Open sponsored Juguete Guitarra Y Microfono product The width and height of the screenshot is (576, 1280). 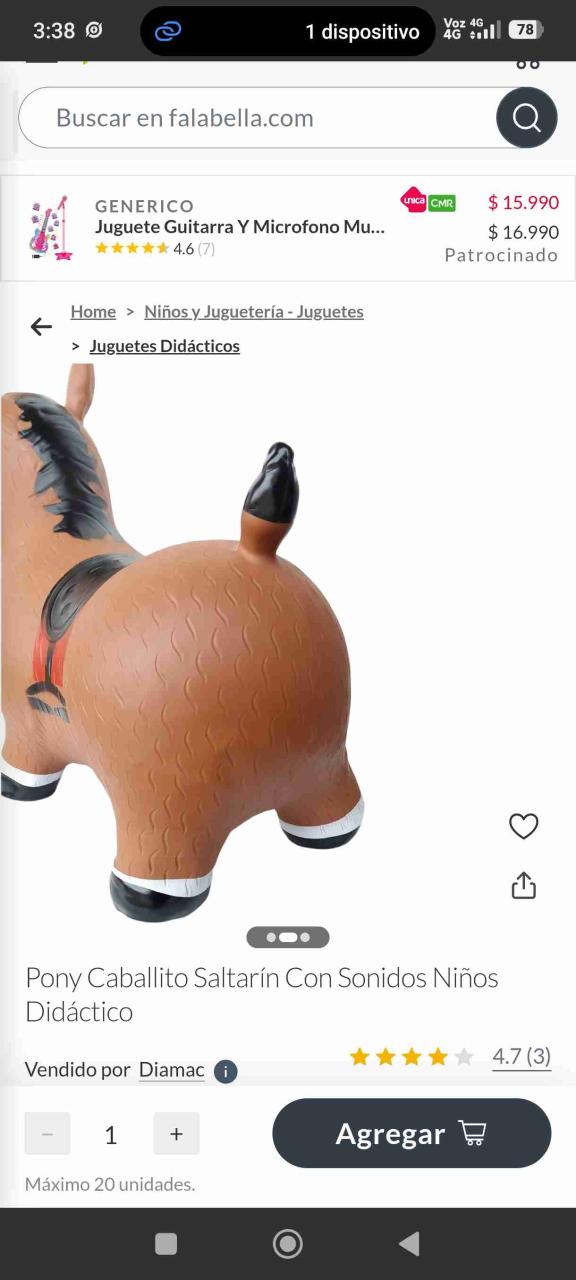point(288,228)
